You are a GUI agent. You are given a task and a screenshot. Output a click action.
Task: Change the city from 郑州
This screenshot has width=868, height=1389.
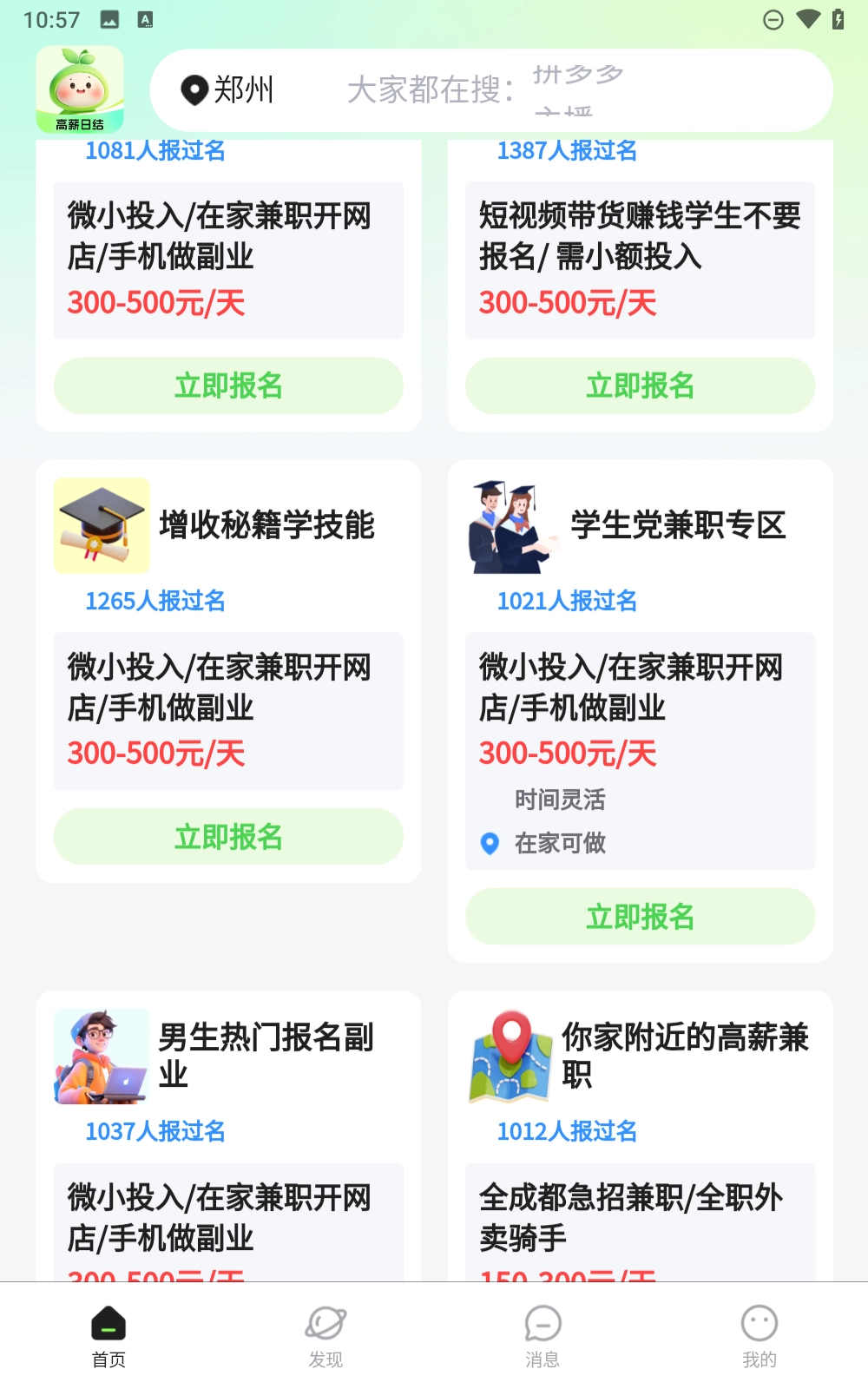(228, 89)
